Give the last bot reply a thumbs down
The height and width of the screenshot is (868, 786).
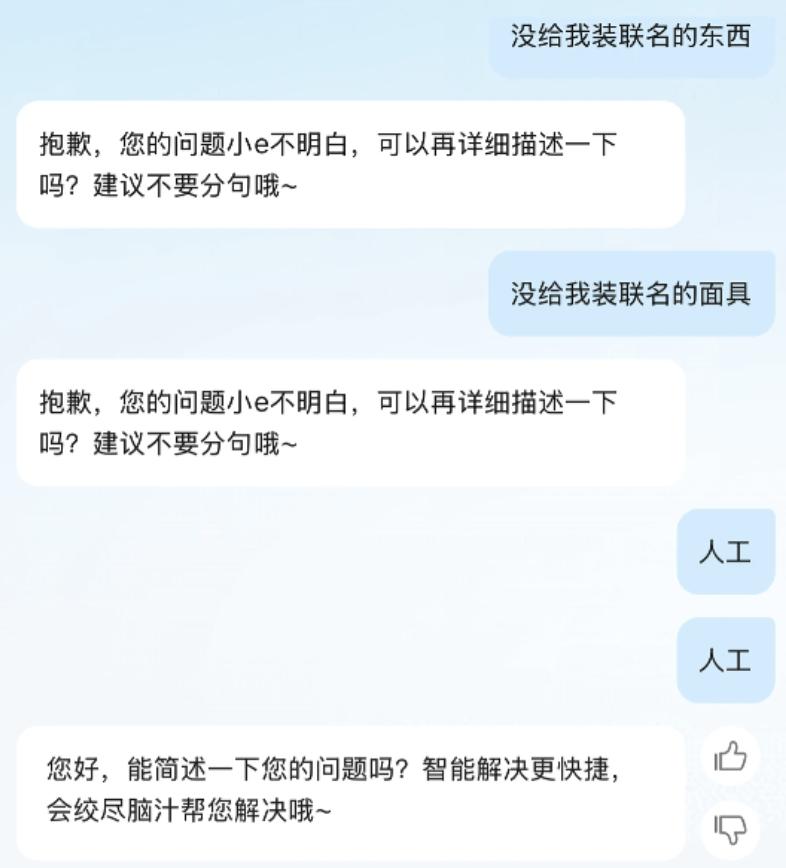[731, 828]
